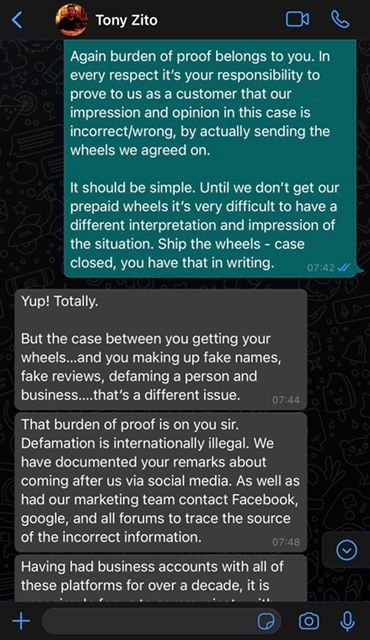
Task: Open Tony Zito's contact info
Action: click(126, 20)
